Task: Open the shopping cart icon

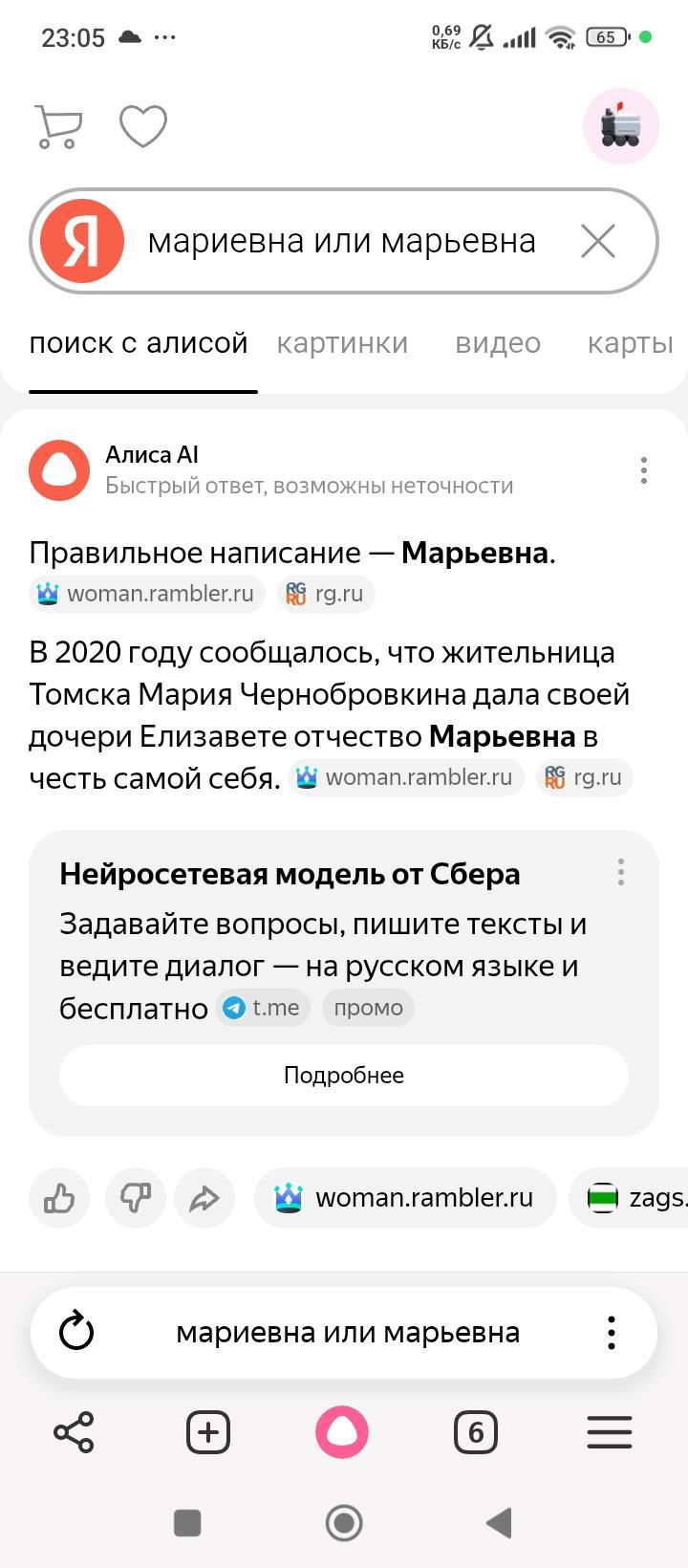Action: tap(58, 126)
